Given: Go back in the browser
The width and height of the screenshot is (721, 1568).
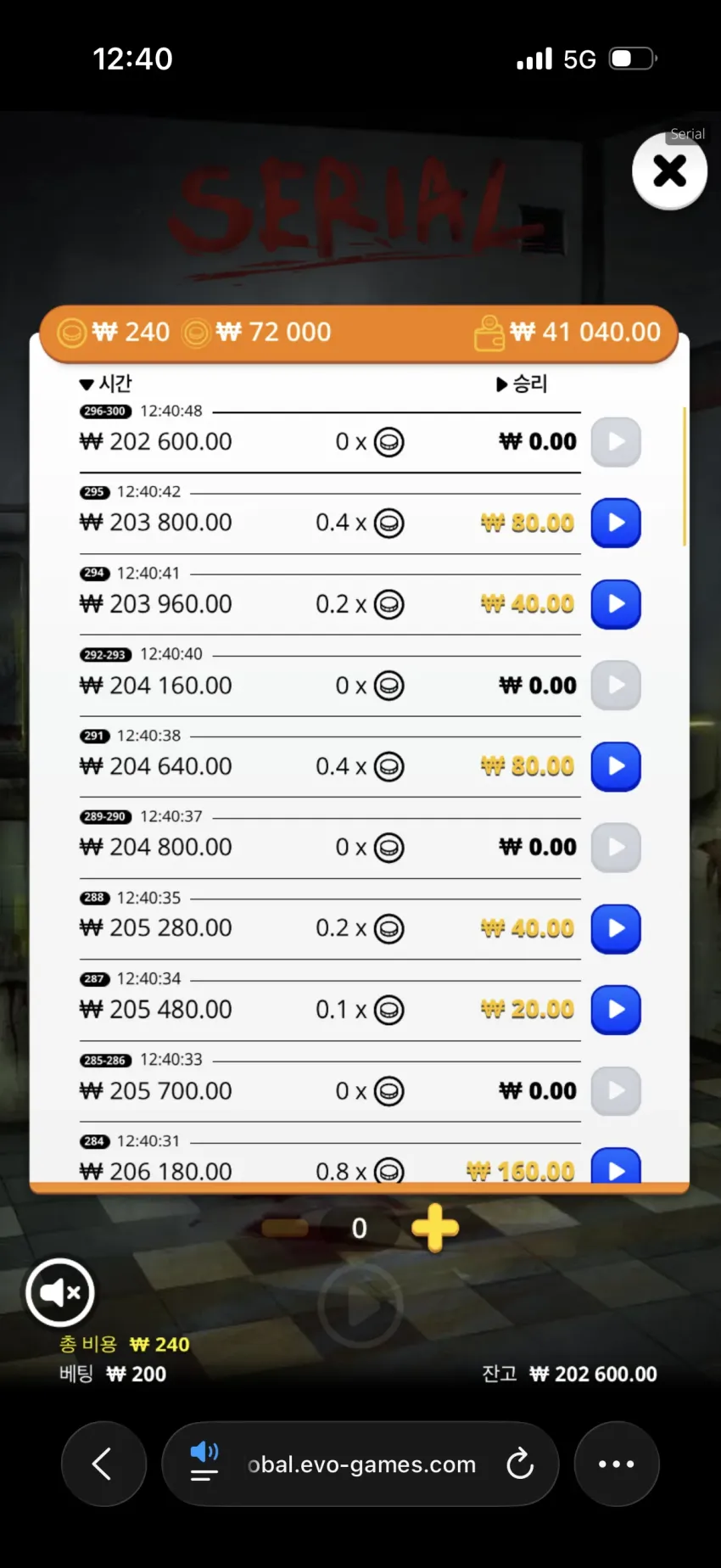Looking at the screenshot, I should point(103,1464).
